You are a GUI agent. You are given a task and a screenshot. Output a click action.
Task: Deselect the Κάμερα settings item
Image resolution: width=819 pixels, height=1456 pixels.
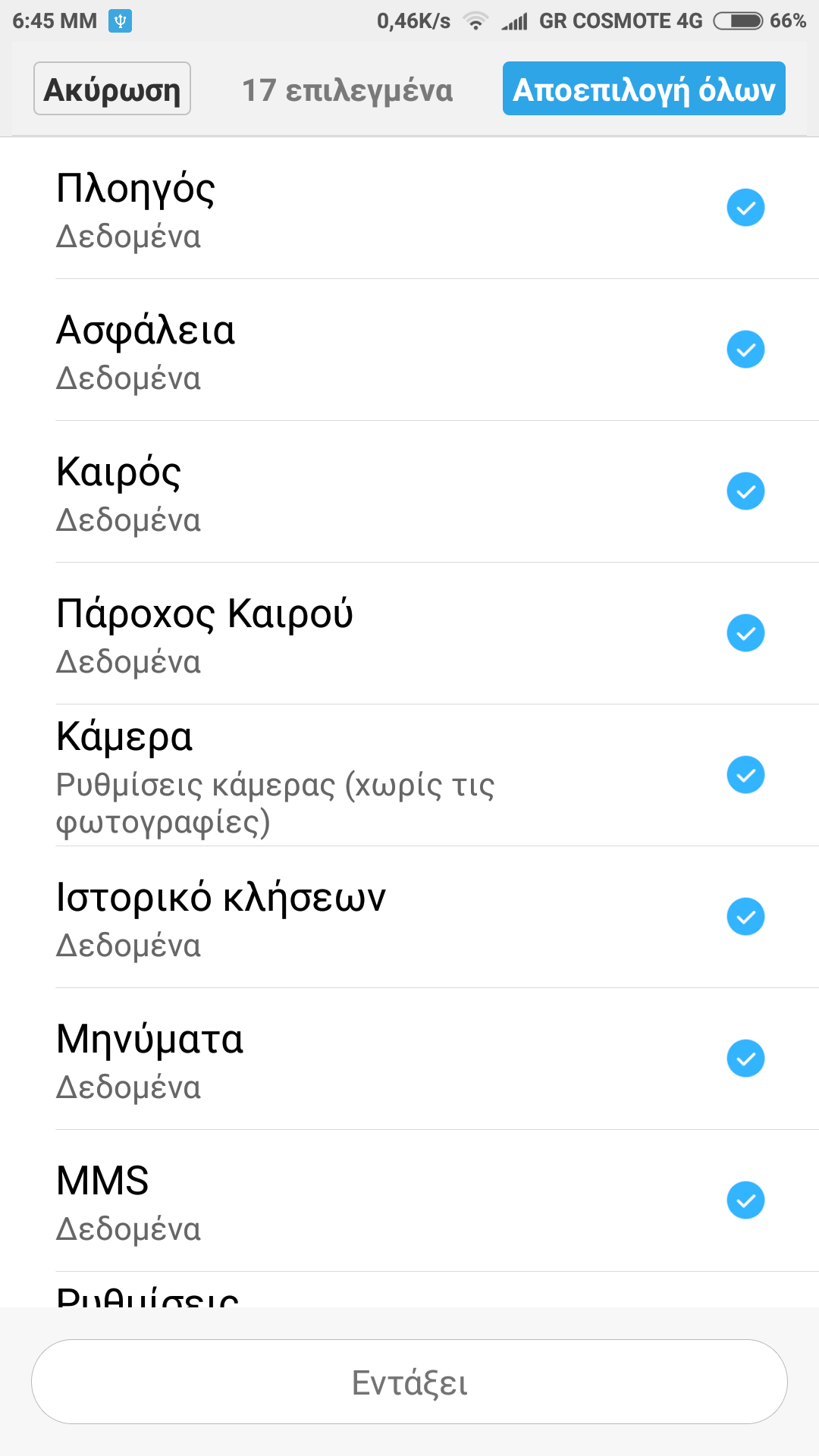745,775
